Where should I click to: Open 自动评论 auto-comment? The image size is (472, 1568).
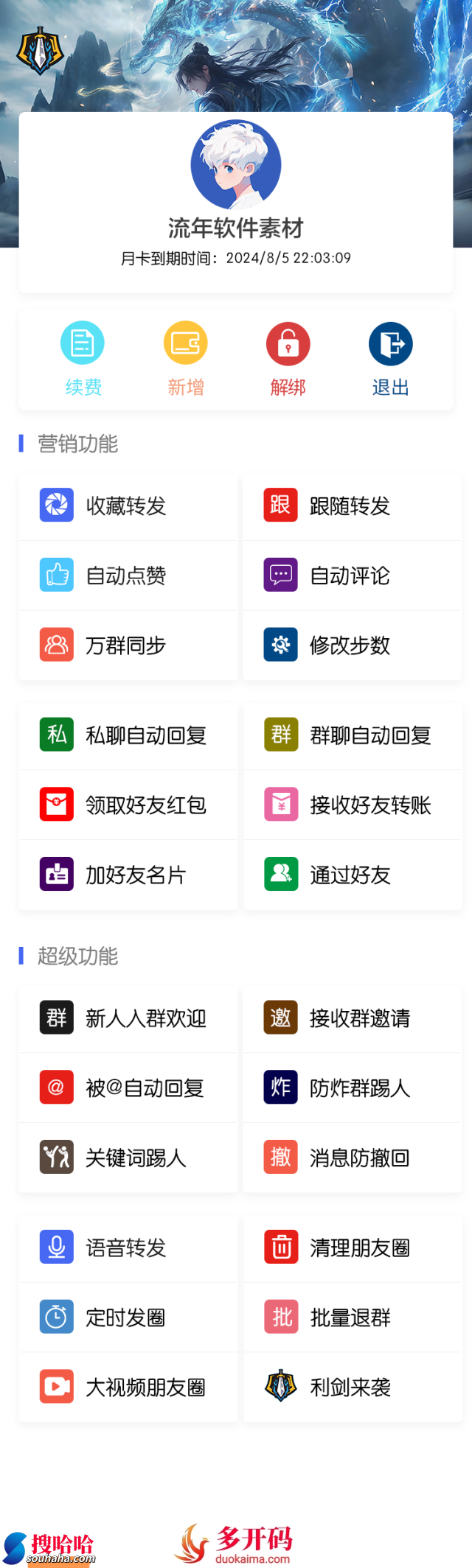(x=351, y=575)
